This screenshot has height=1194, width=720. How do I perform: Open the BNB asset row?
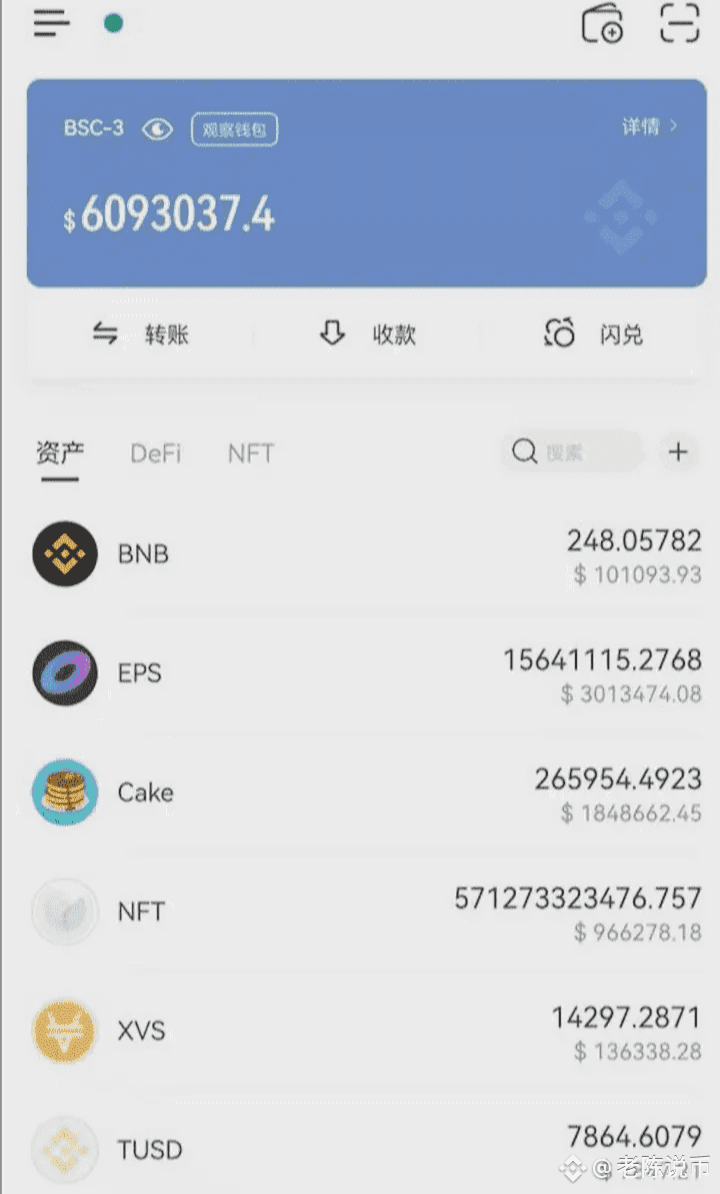pyautogui.click(x=360, y=553)
